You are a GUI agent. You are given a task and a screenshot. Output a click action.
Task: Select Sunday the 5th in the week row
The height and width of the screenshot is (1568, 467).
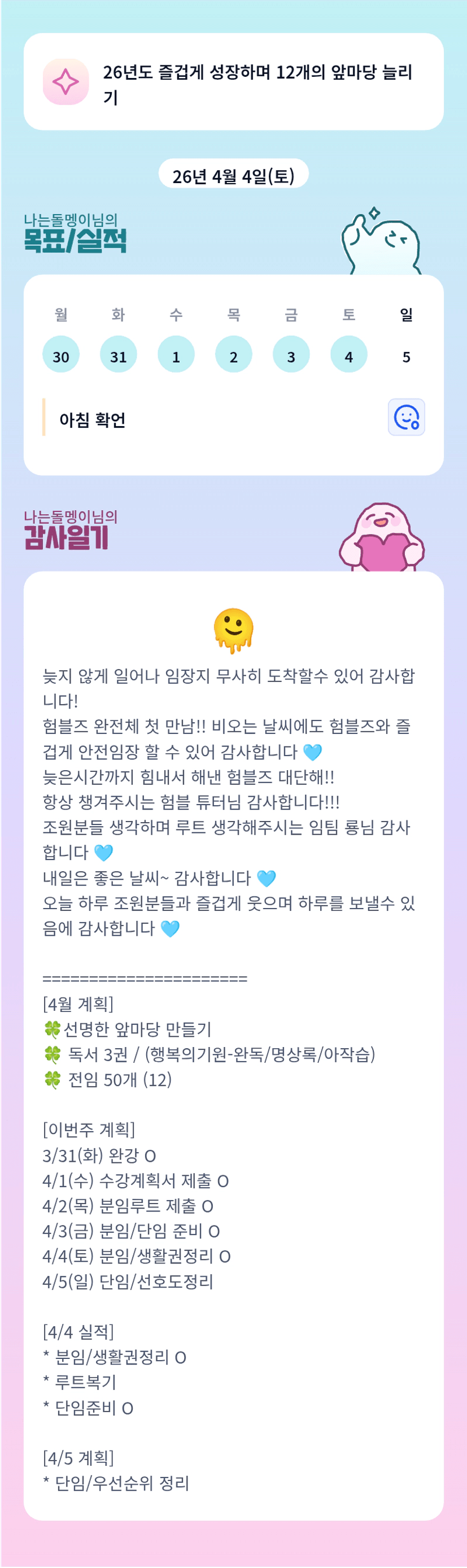pos(406,355)
